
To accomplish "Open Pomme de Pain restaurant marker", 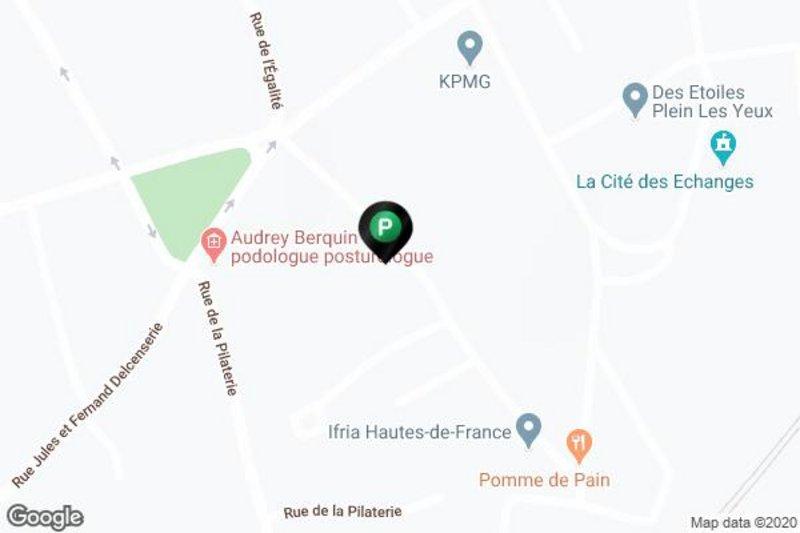I will pyautogui.click(x=578, y=441).
